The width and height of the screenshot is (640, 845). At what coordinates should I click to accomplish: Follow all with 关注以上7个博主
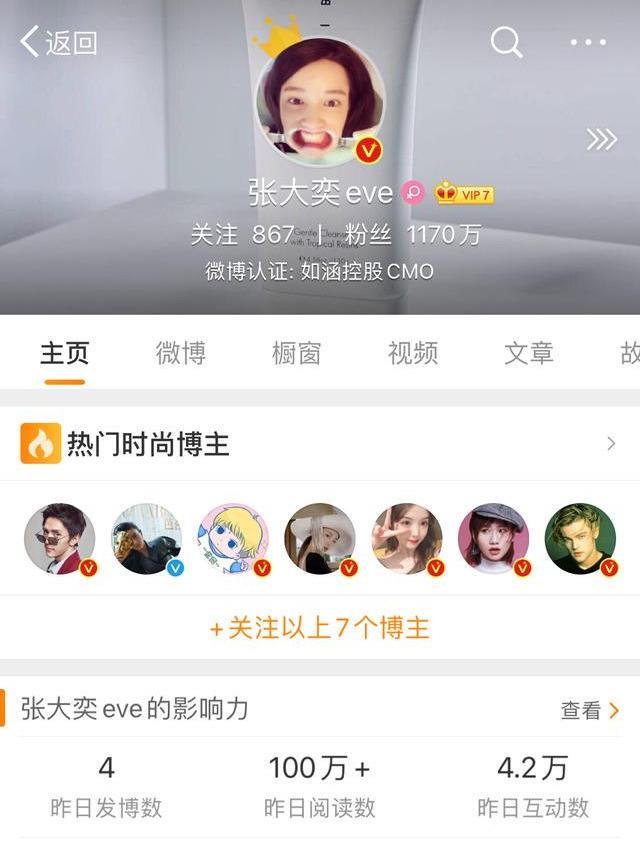(320, 628)
